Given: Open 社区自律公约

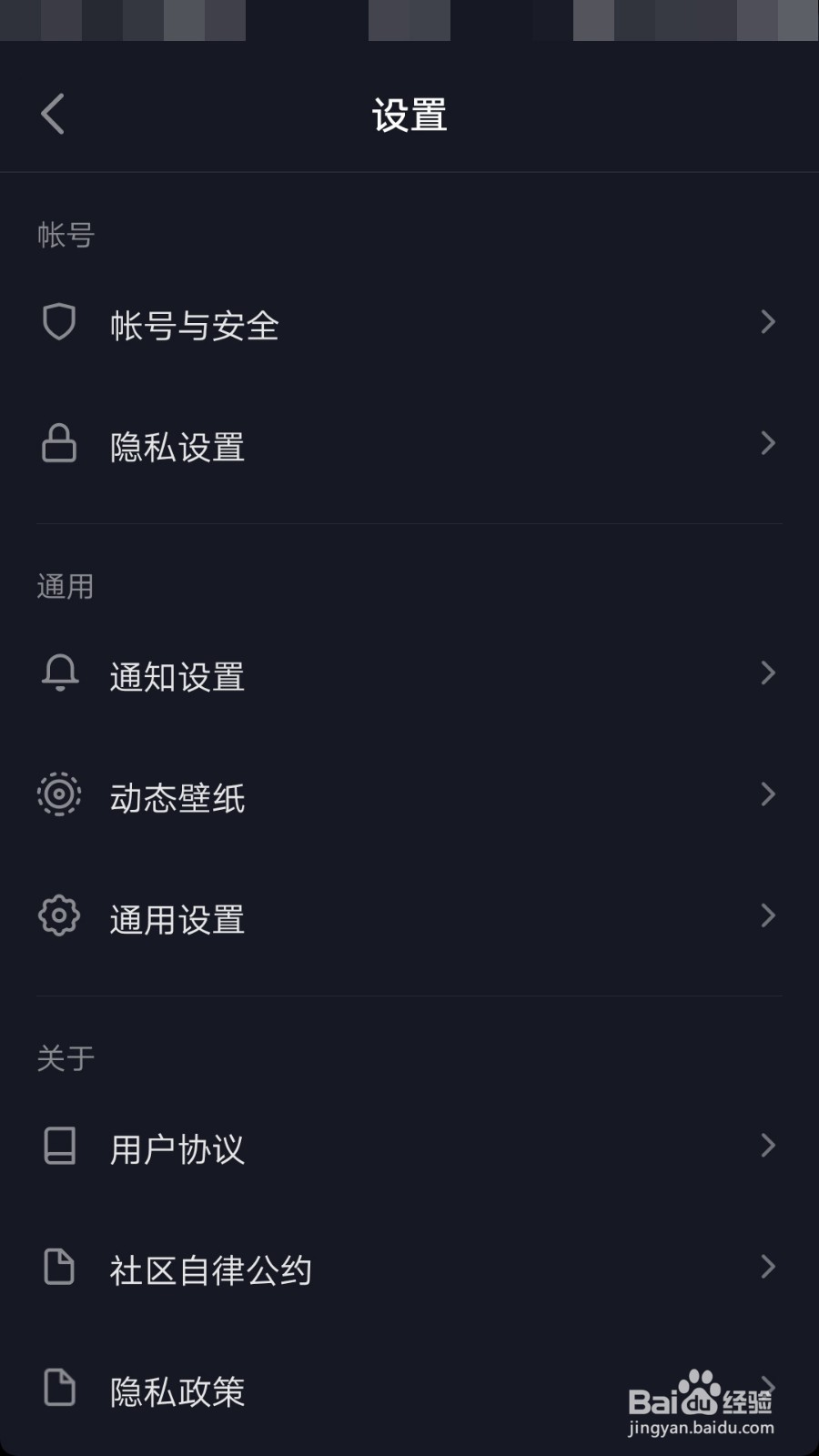Looking at the screenshot, I should [409, 1268].
